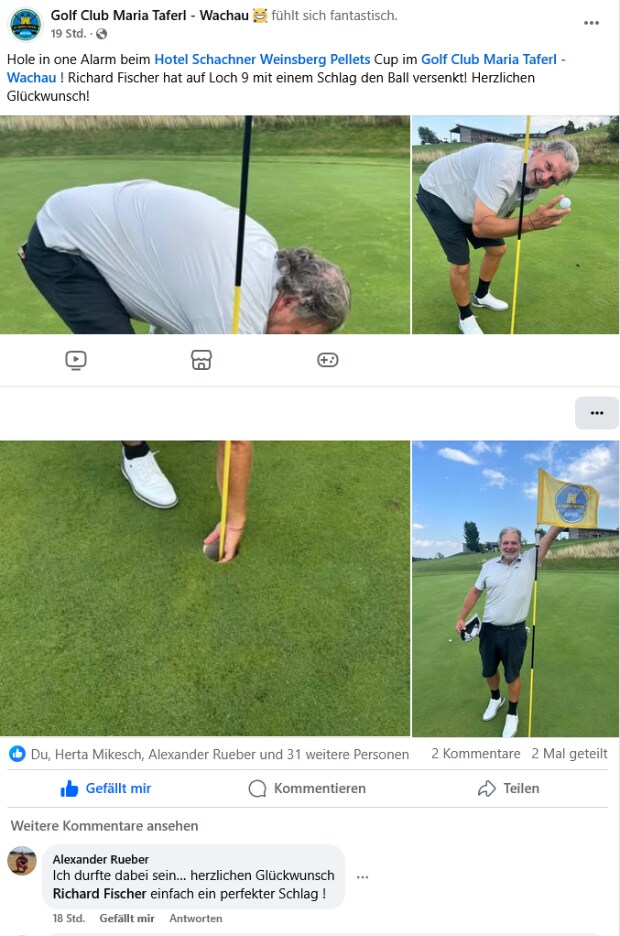Open the Golf Club page profile picture
Screen dimensions: 620x936
coord(25,24)
